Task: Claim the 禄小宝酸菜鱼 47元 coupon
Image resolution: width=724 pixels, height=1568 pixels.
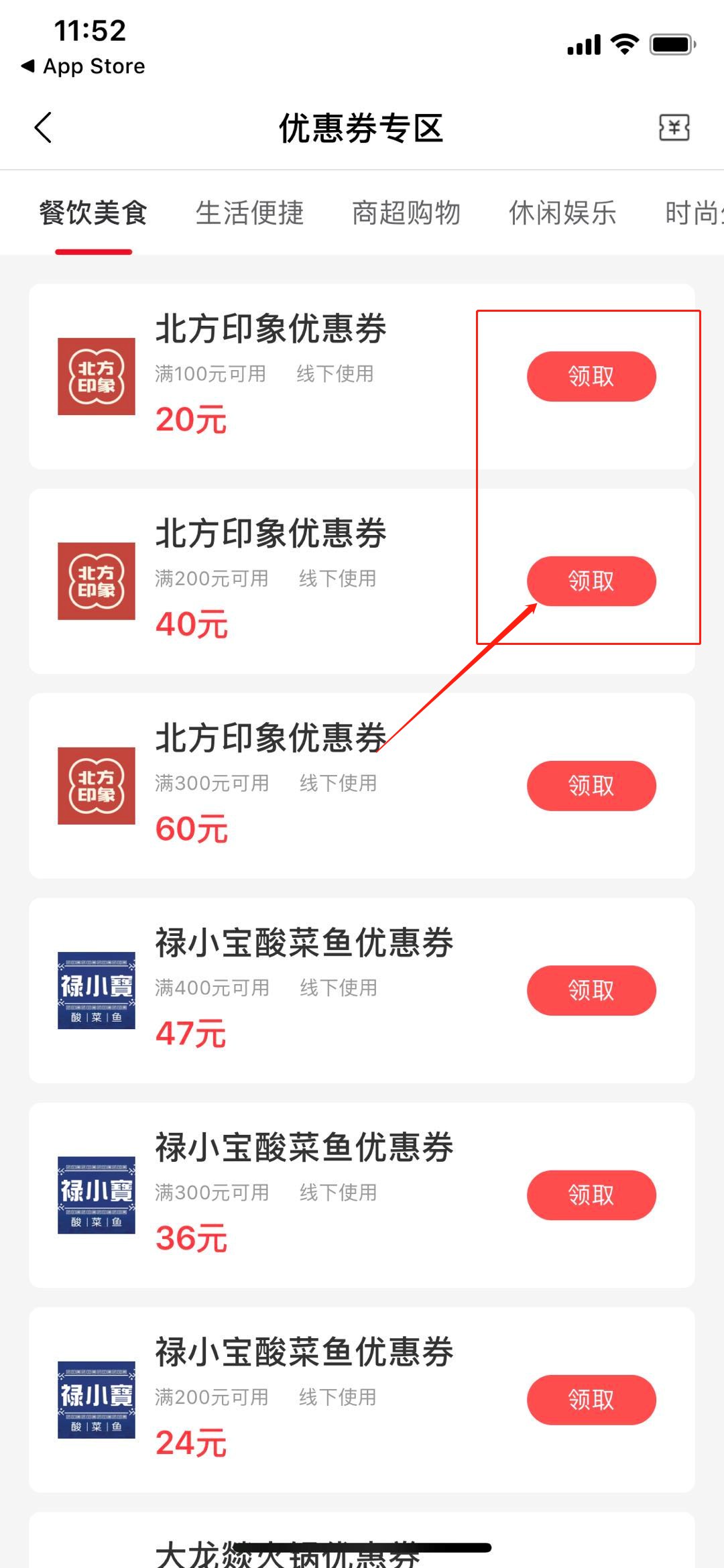Action: click(x=591, y=990)
